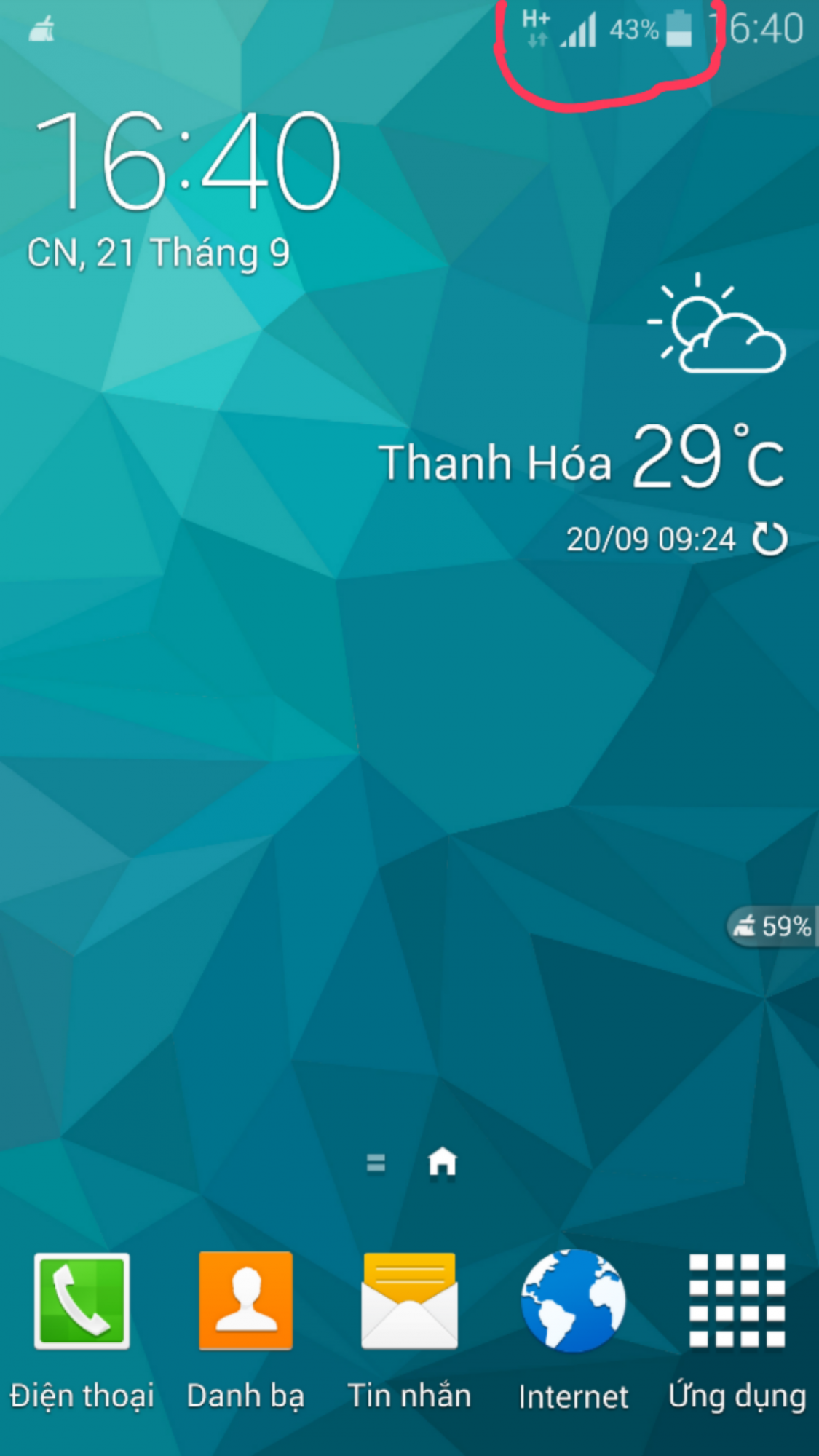Go to the left page indicator
The image size is (819, 1456).
(x=376, y=1163)
